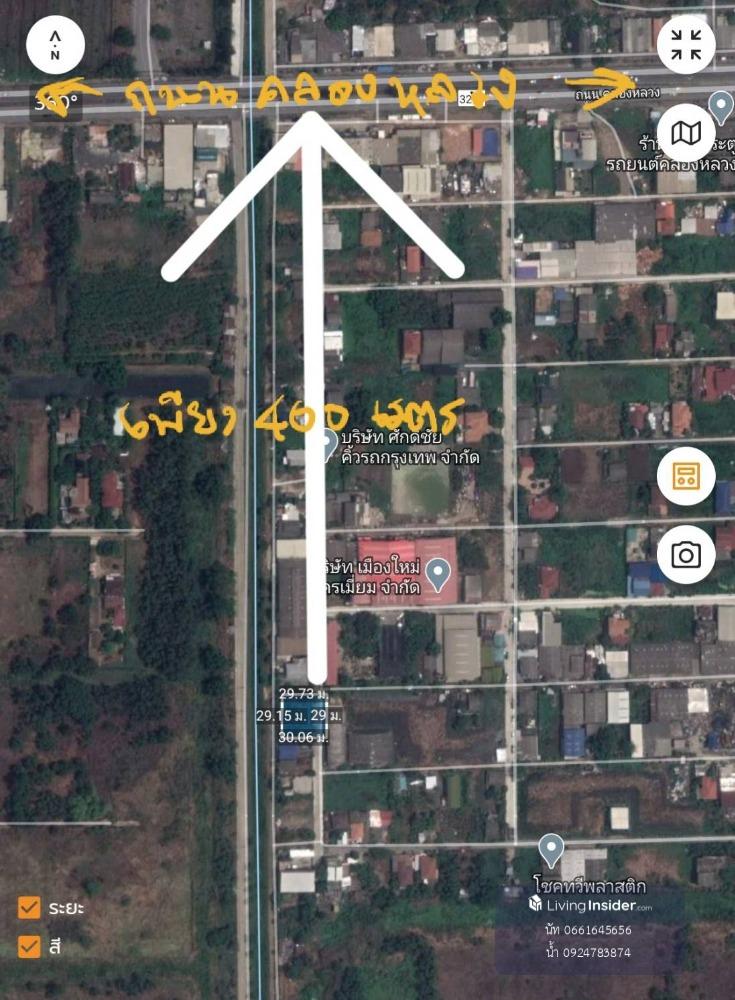Open the โชคทวีพลาสติก map pin

551,851
